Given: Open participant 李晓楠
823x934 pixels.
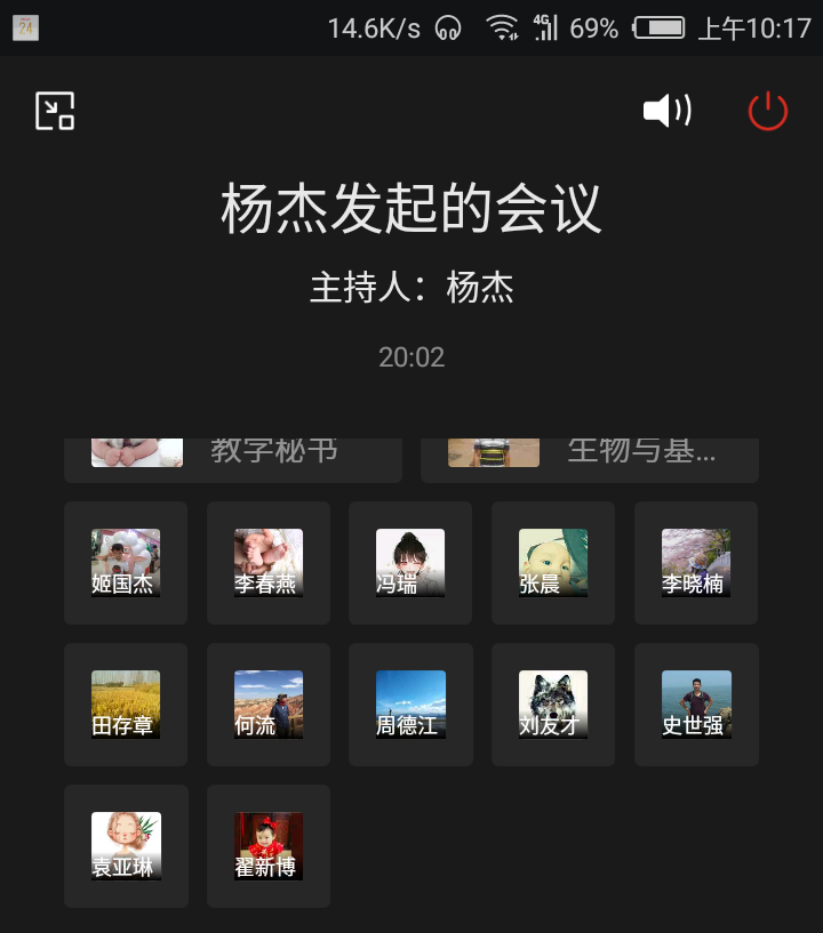Looking at the screenshot, I should click(x=696, y=563).
